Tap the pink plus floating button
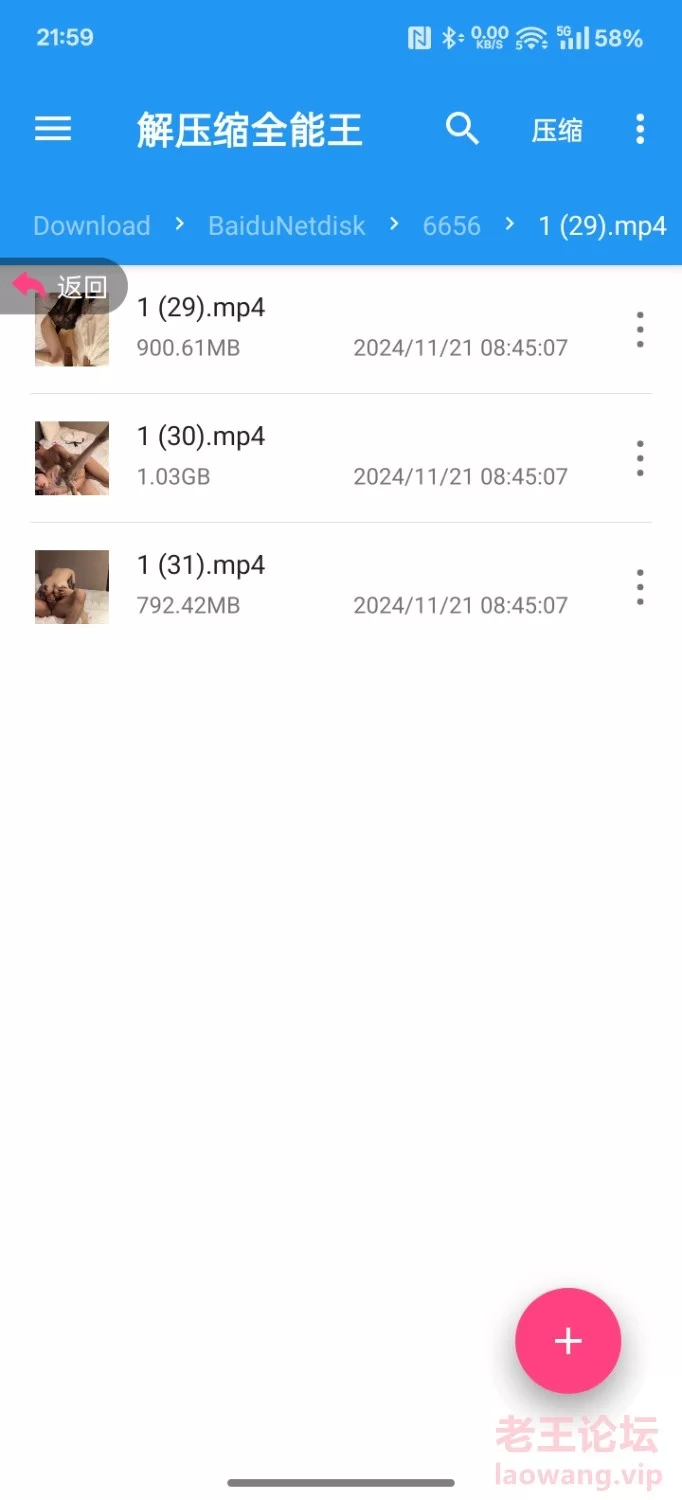The width and height of the screenshot is (682, 1500). click(568, 1341)
